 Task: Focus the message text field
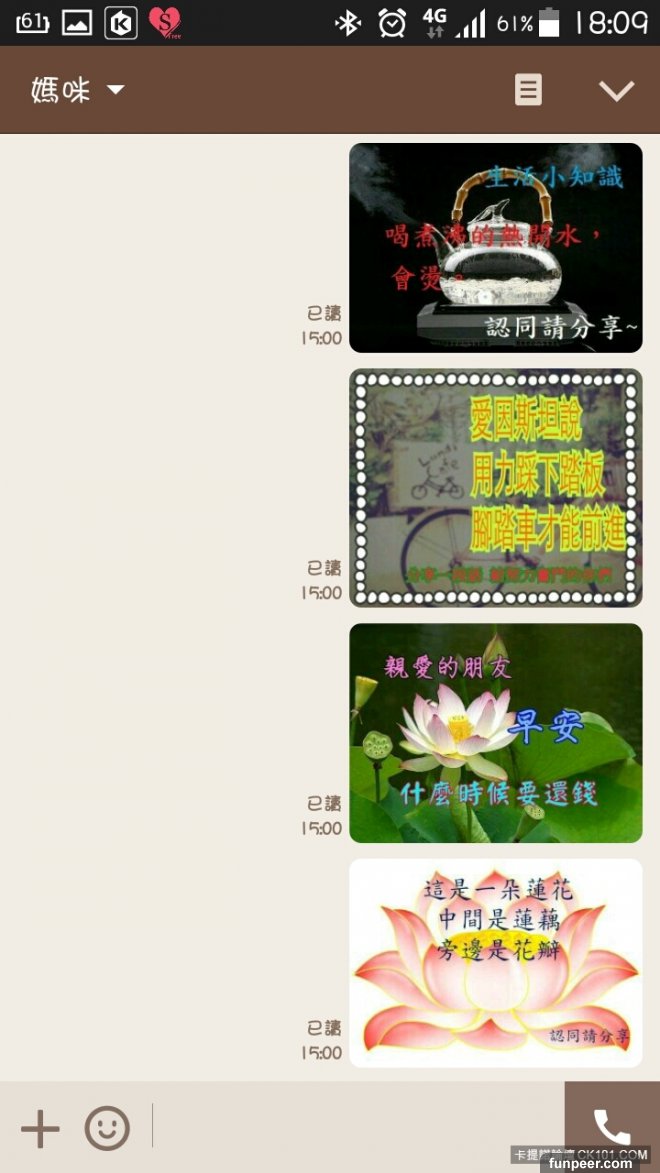[x=355, y=1127]
